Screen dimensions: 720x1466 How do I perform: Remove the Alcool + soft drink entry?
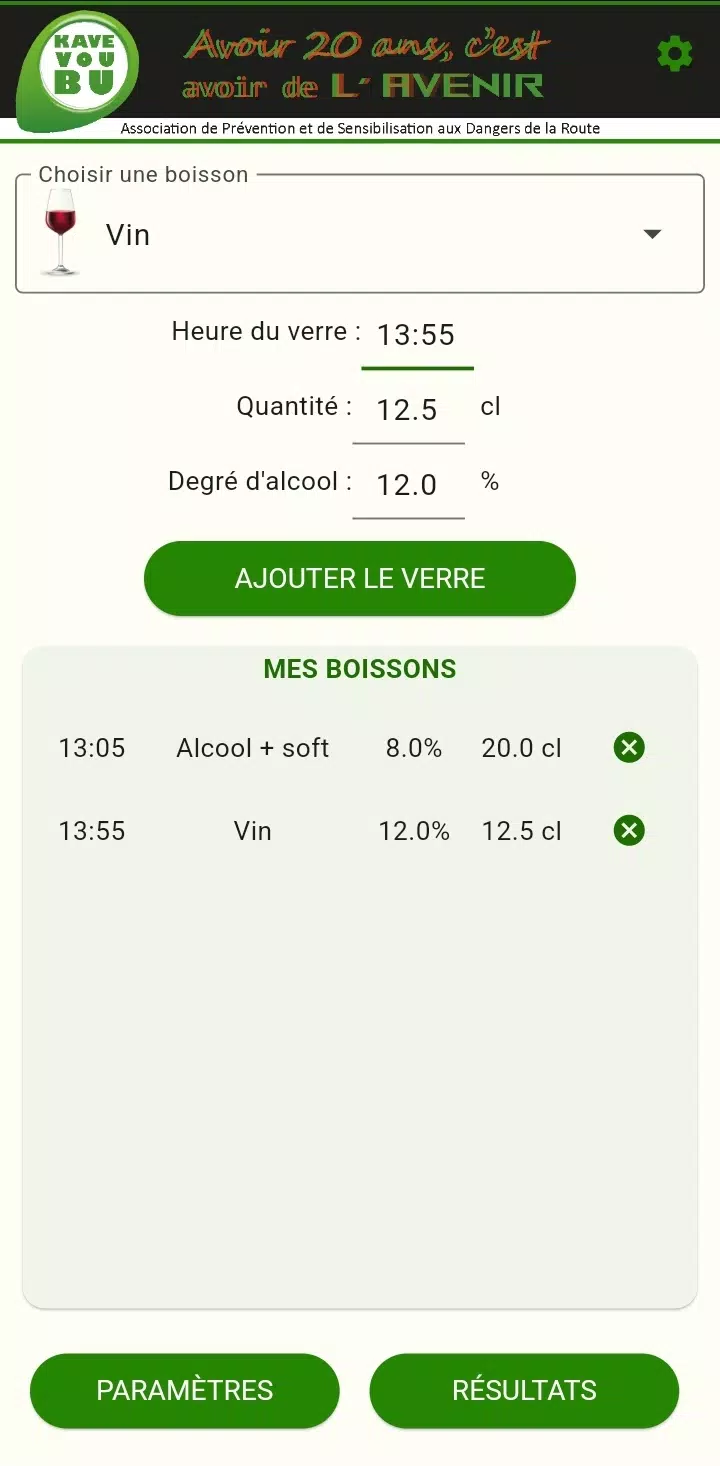click(629, 747)
